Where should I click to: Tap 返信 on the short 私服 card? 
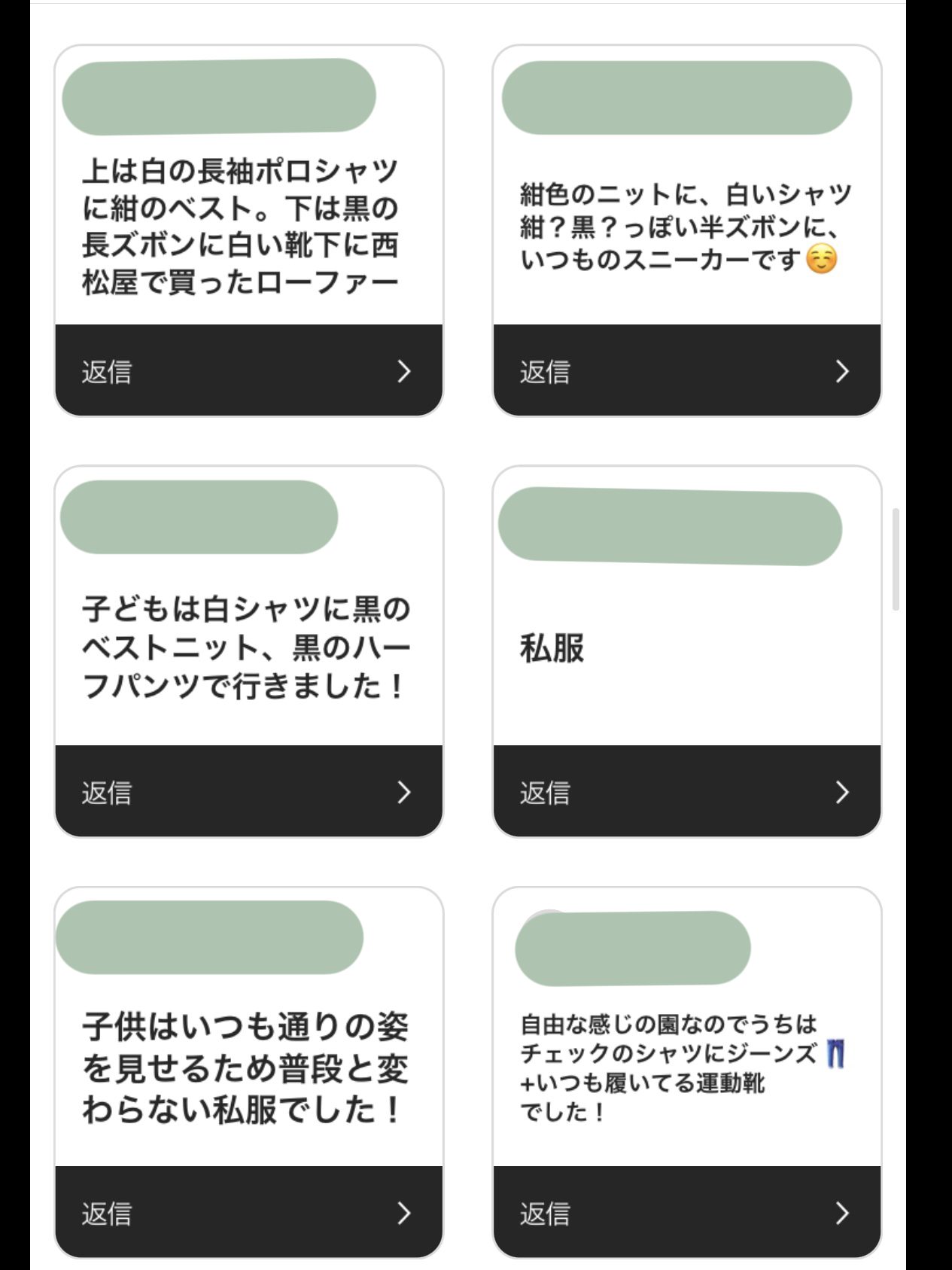coord(686,792)
